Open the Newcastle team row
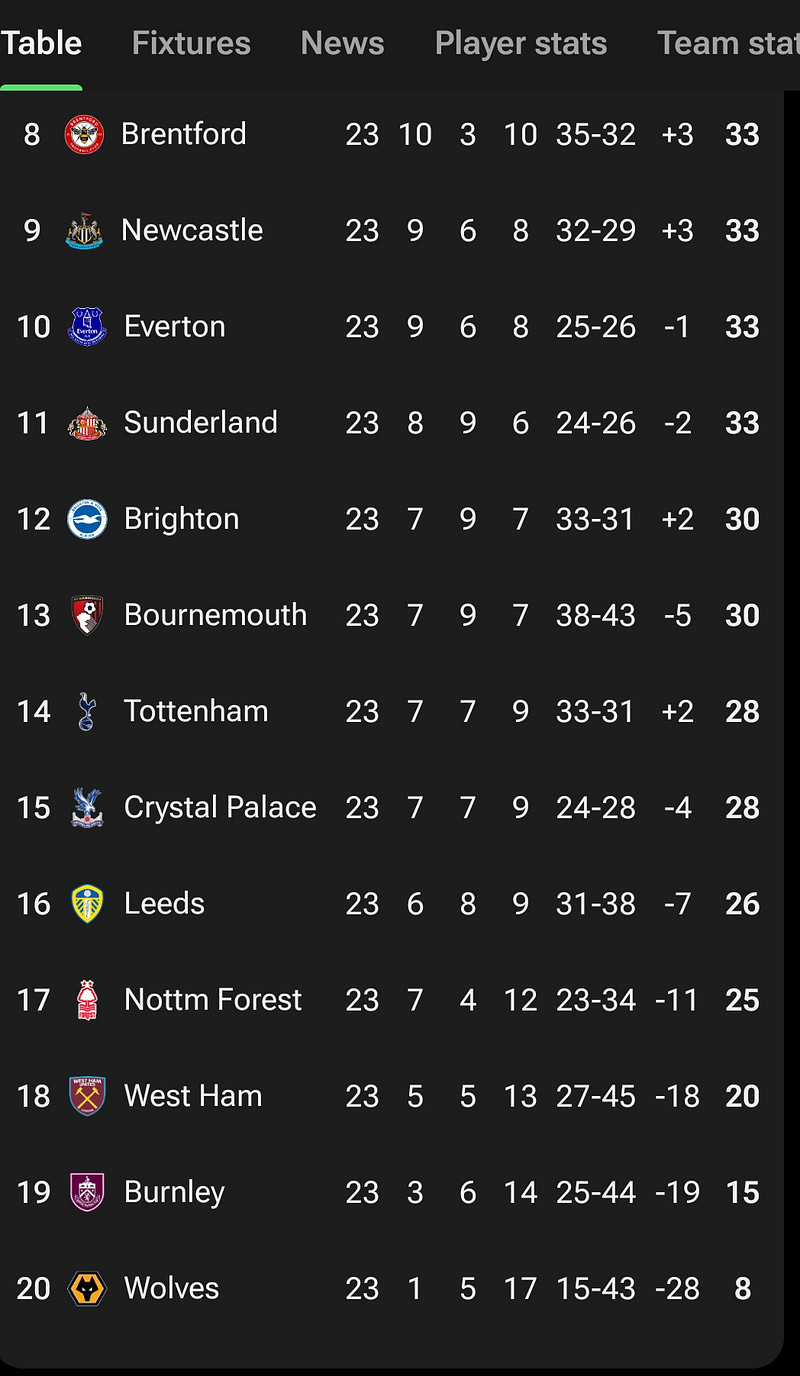Screen dimensions: 800x1376 point(392,230)
